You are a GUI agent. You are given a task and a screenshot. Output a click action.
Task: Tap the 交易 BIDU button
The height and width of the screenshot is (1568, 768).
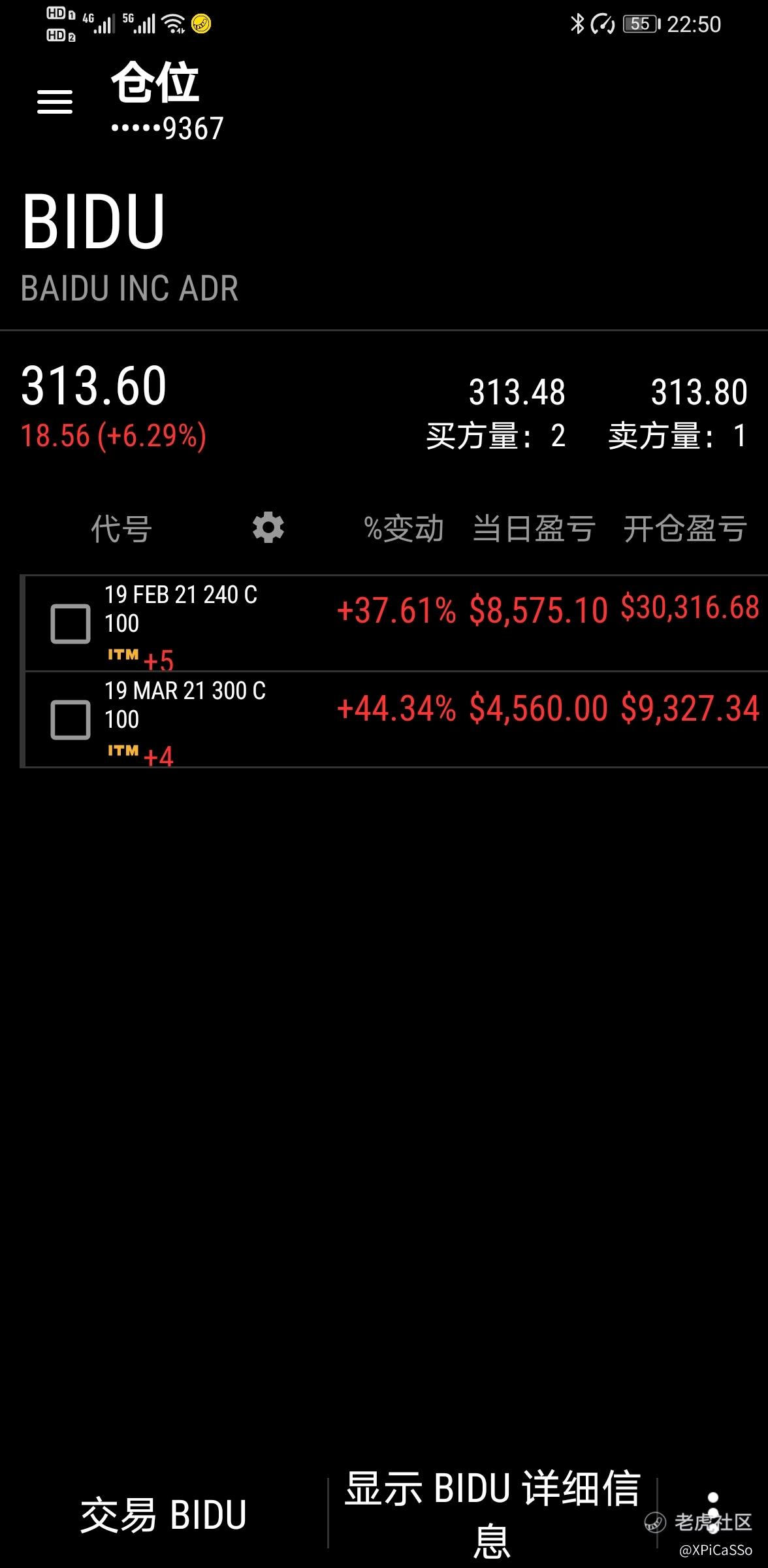(163, 1514)
